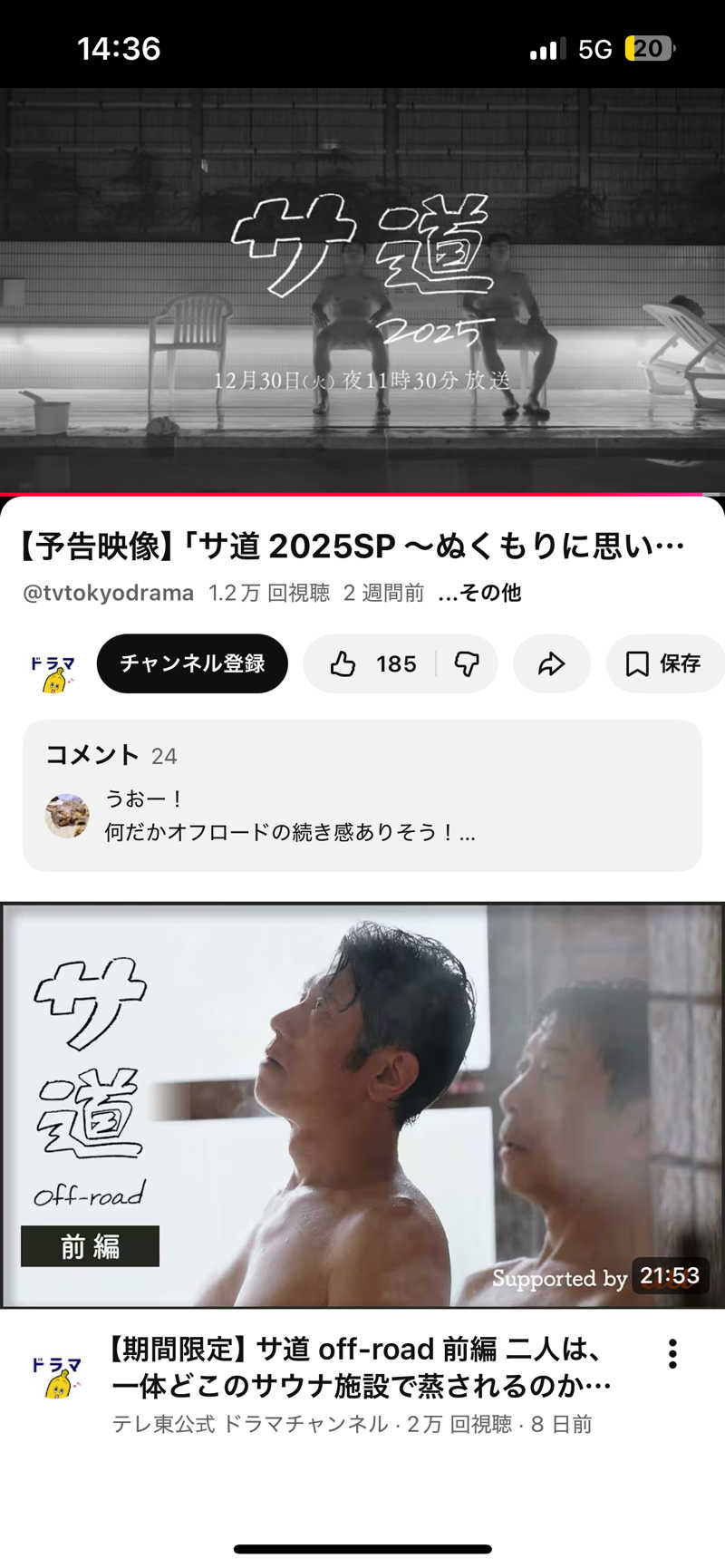Toggle the チャンネル登録 subscribe button
This screenshot has height=1568, width=725.
click(x=192, y=664)
